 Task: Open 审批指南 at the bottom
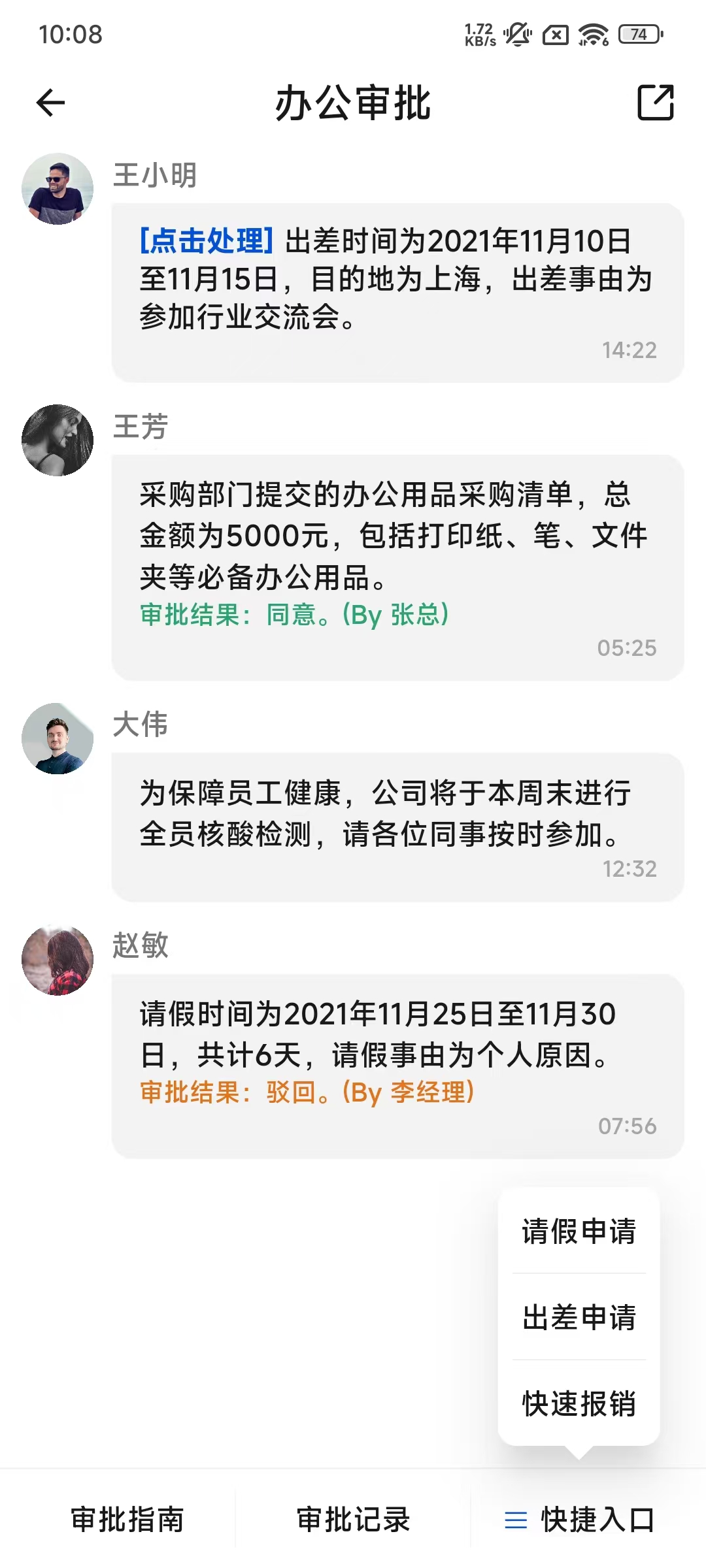click(x=127, y=1520)
